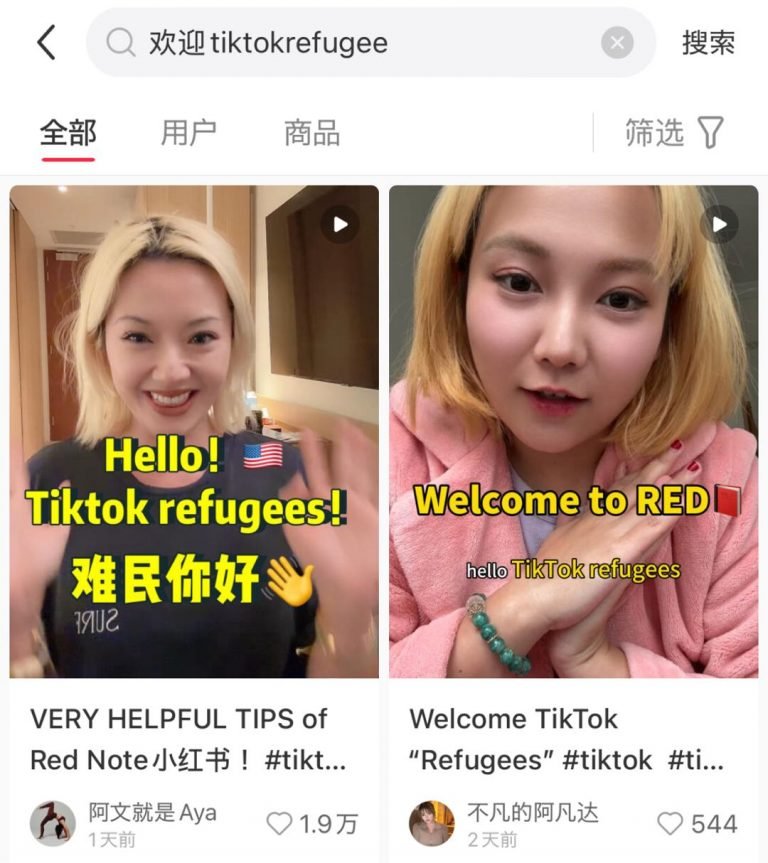Open the "Hello! Tiktok refugees!" video
The height and width of the screenshot is (863, 768).
(194, 431)
